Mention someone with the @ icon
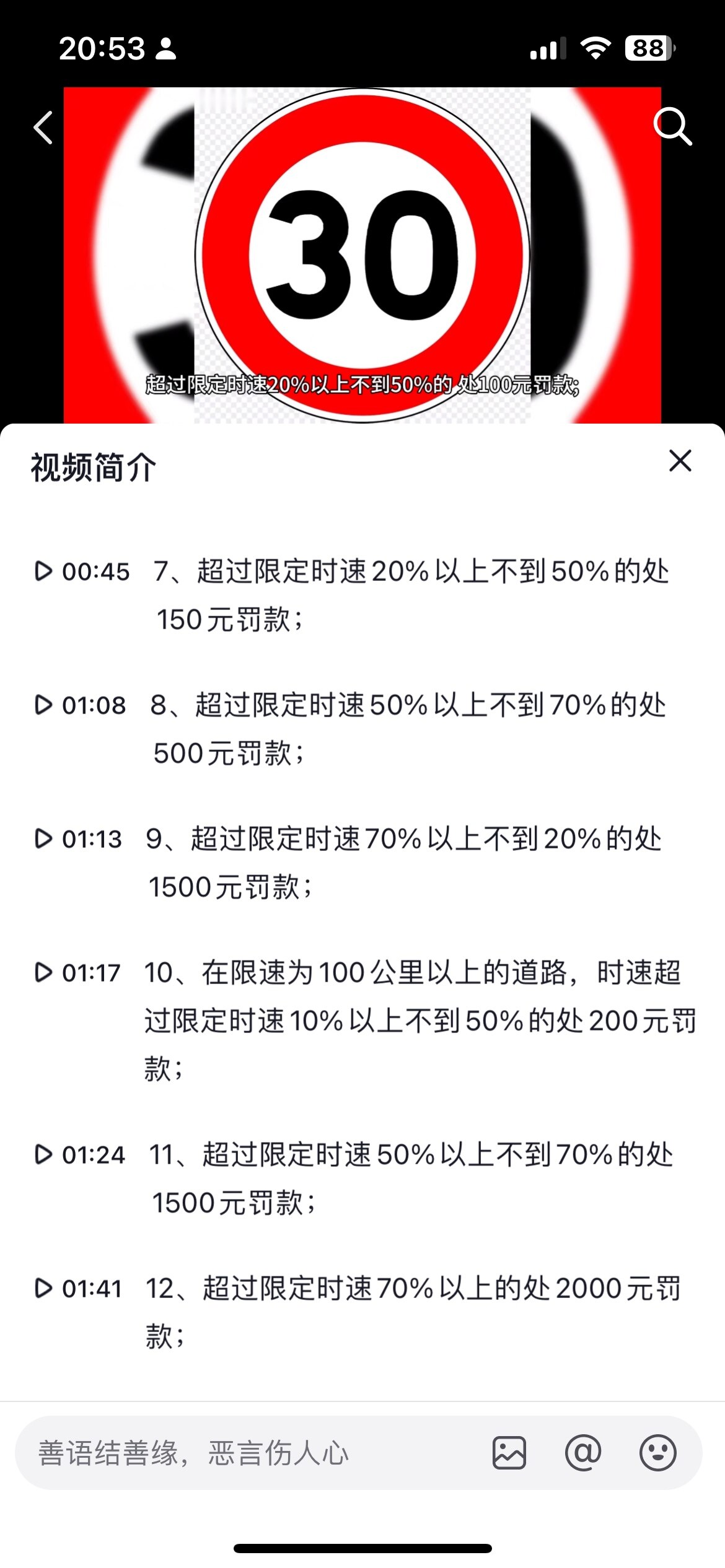Viewport: 725px width, 1568px height. click(x=583, y=1453)
